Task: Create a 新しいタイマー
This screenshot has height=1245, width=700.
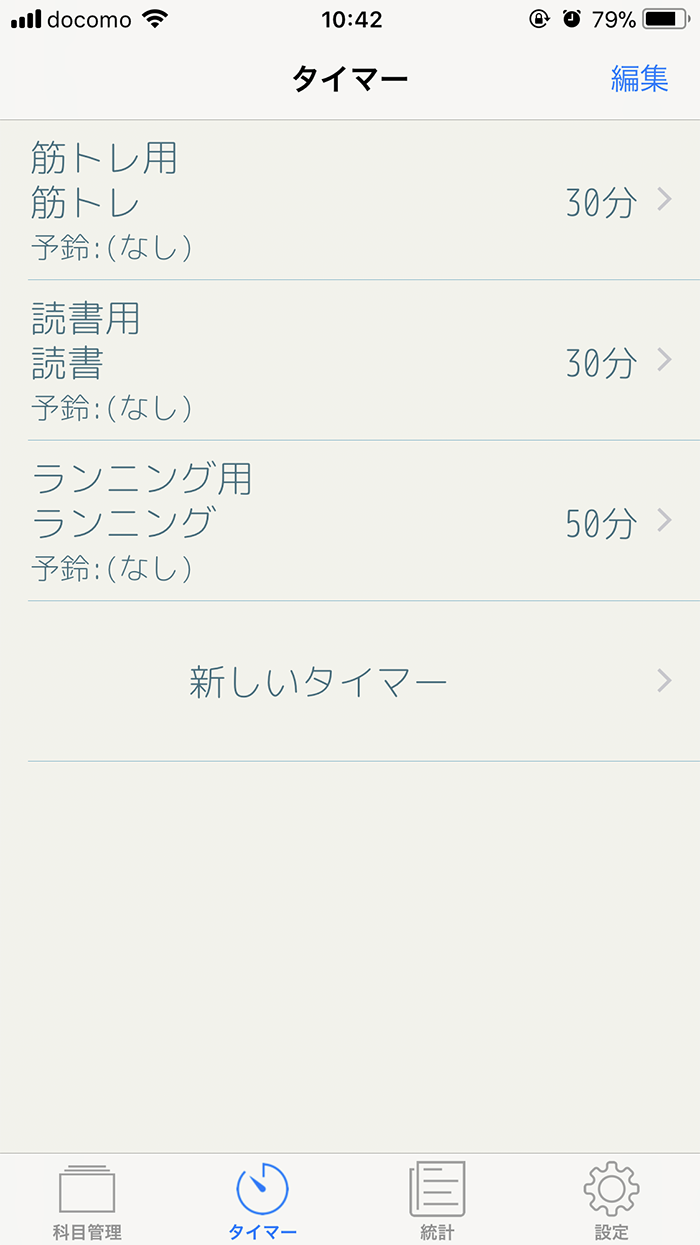Action: (x=350, y=681)
